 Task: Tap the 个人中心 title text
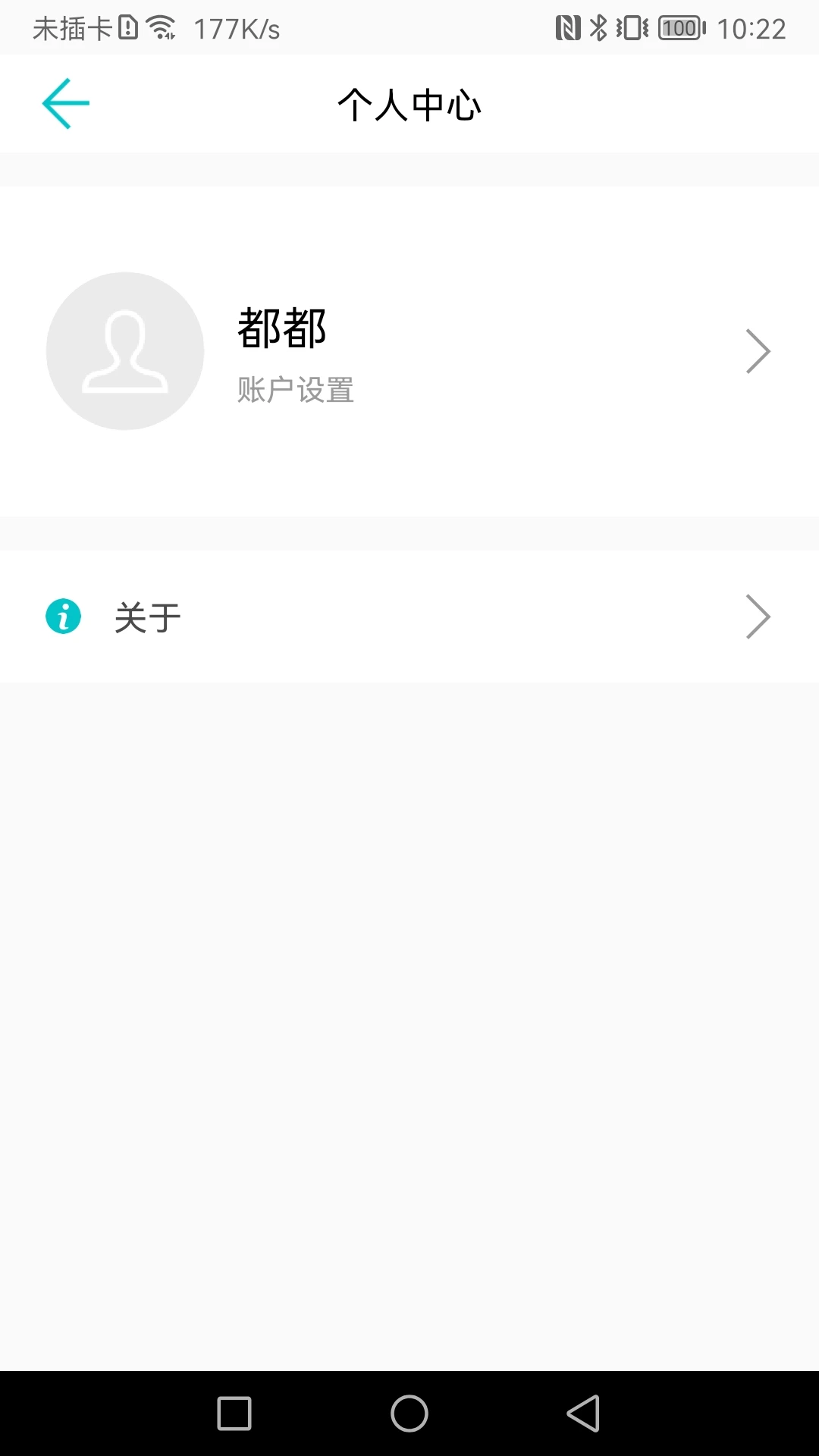409,105
